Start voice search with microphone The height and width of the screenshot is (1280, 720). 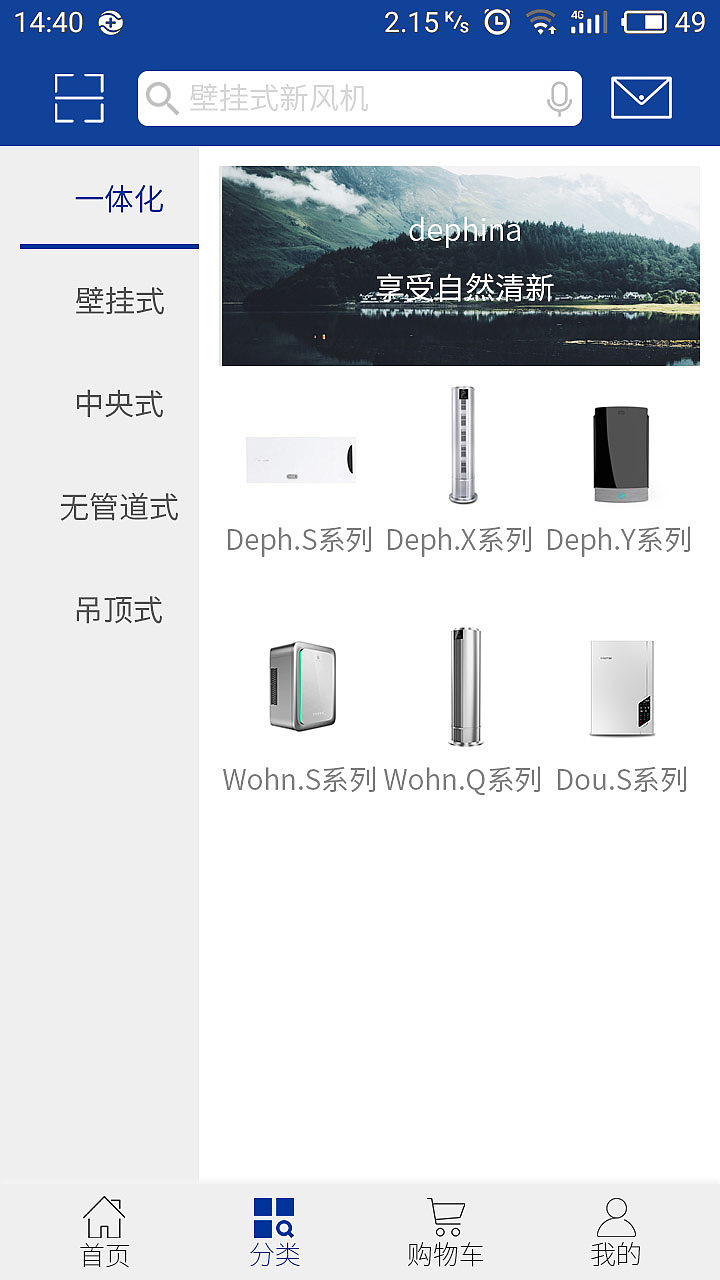(559, 98)
